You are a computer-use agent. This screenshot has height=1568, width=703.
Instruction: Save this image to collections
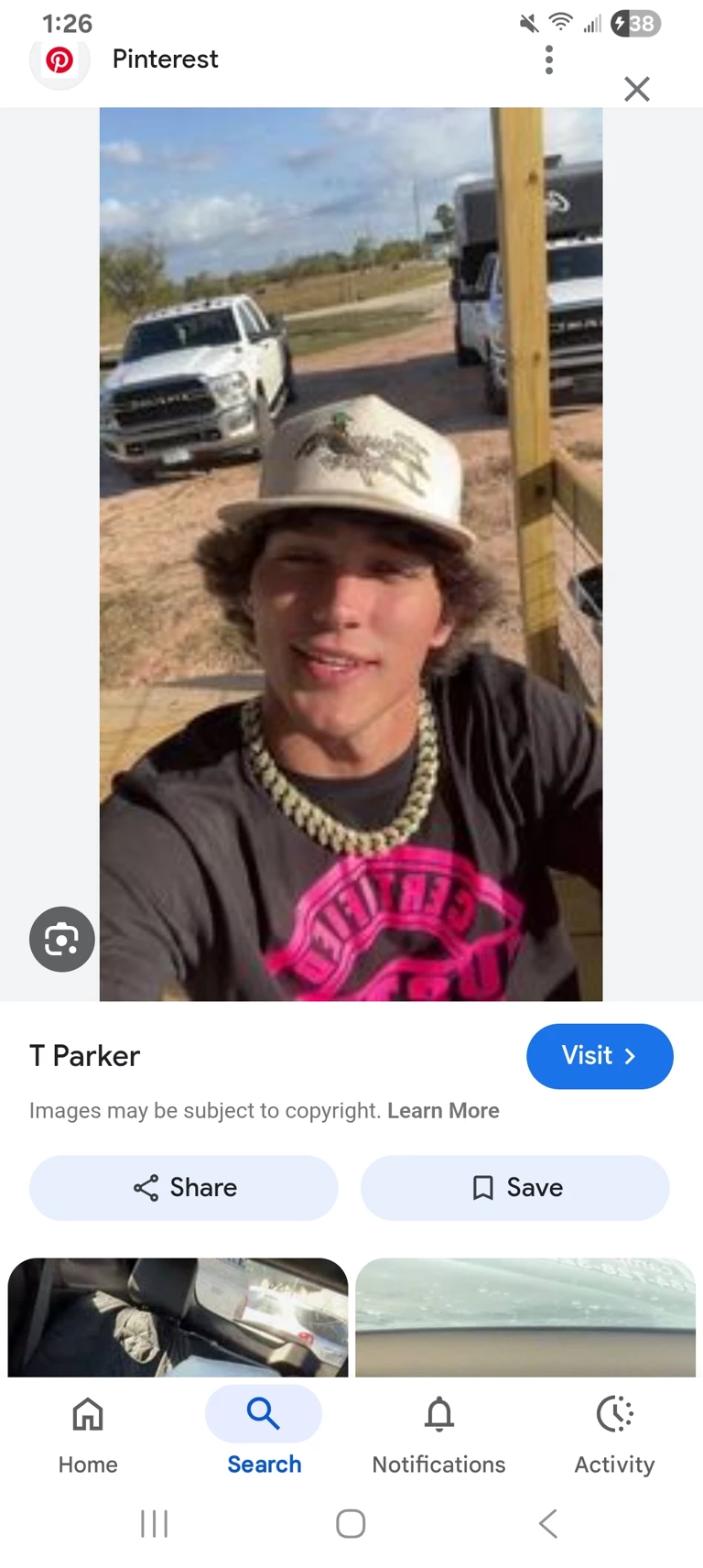515,1188
